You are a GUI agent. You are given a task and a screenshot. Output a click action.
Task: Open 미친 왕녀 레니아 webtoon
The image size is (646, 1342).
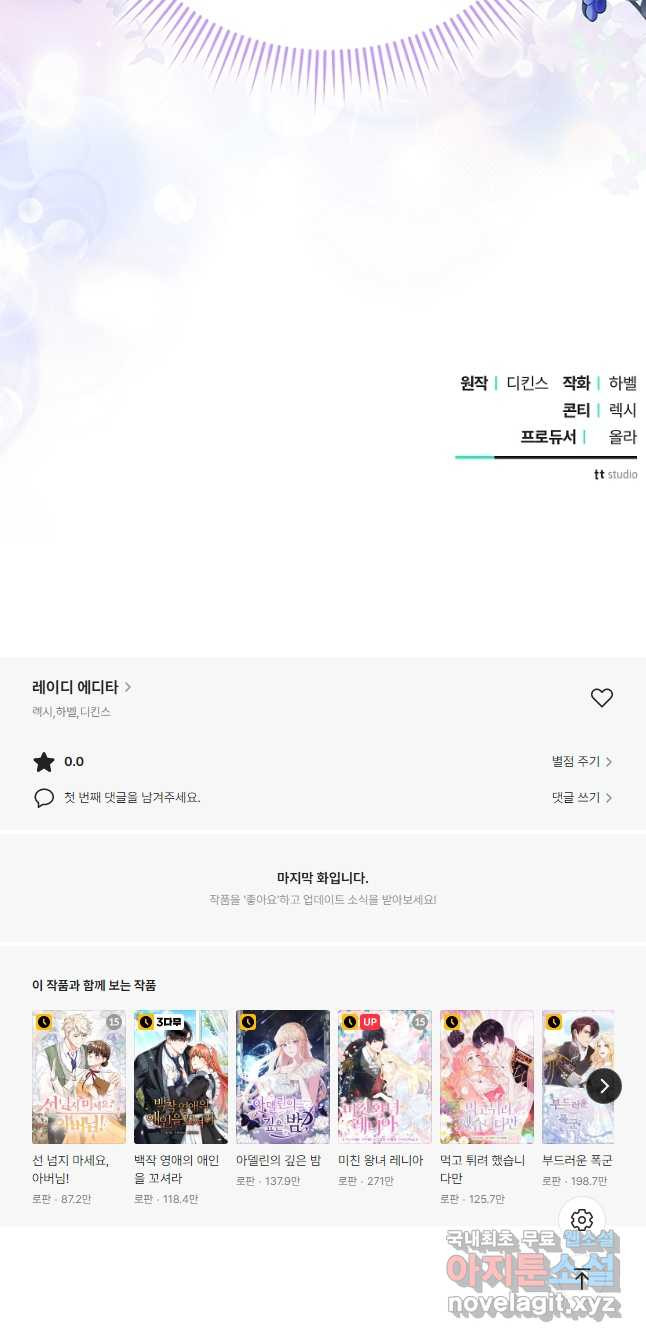click(x=385, y=1077)
